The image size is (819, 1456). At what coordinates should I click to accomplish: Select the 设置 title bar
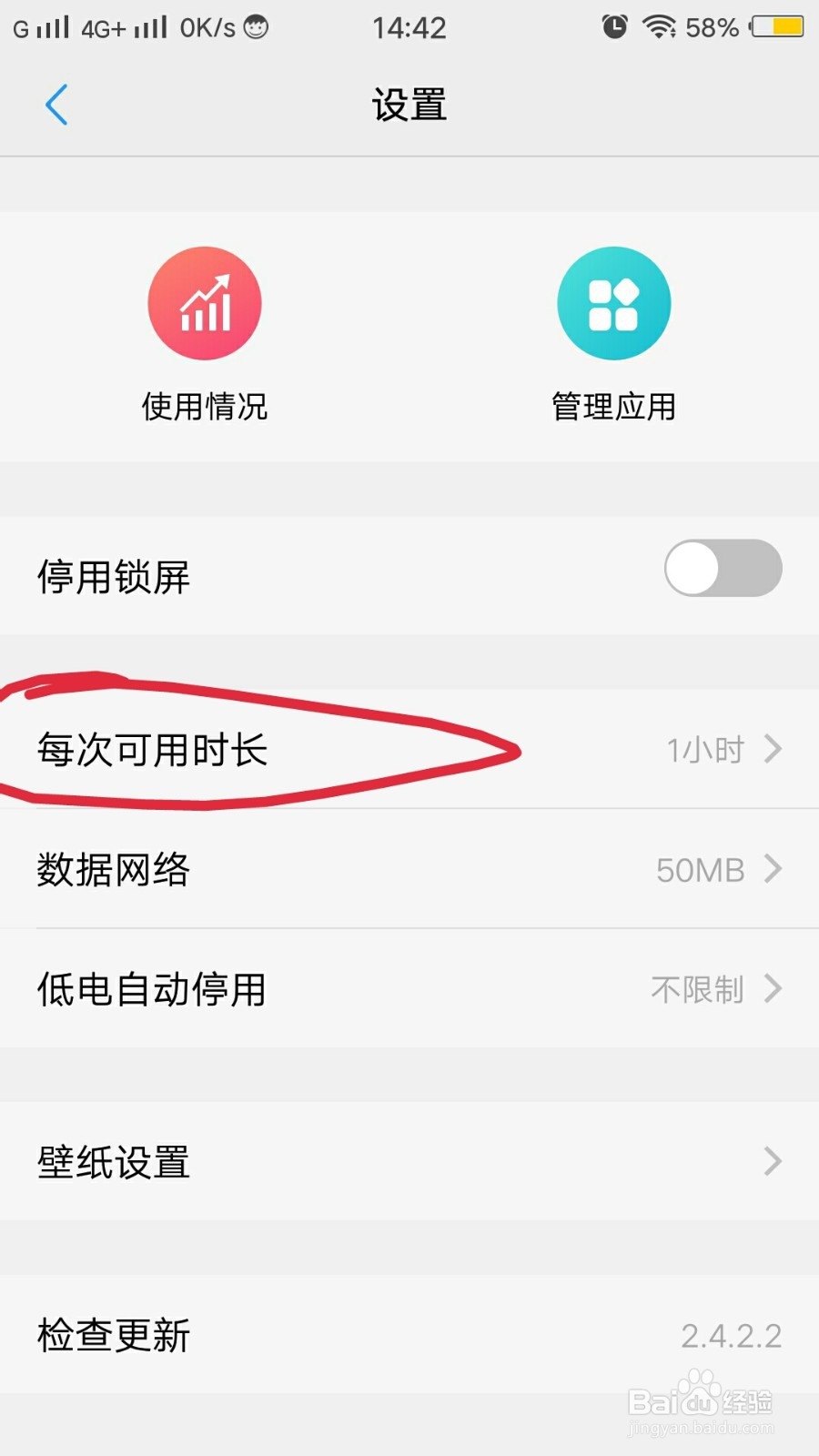pyautogui.click(x=409, y=105)
